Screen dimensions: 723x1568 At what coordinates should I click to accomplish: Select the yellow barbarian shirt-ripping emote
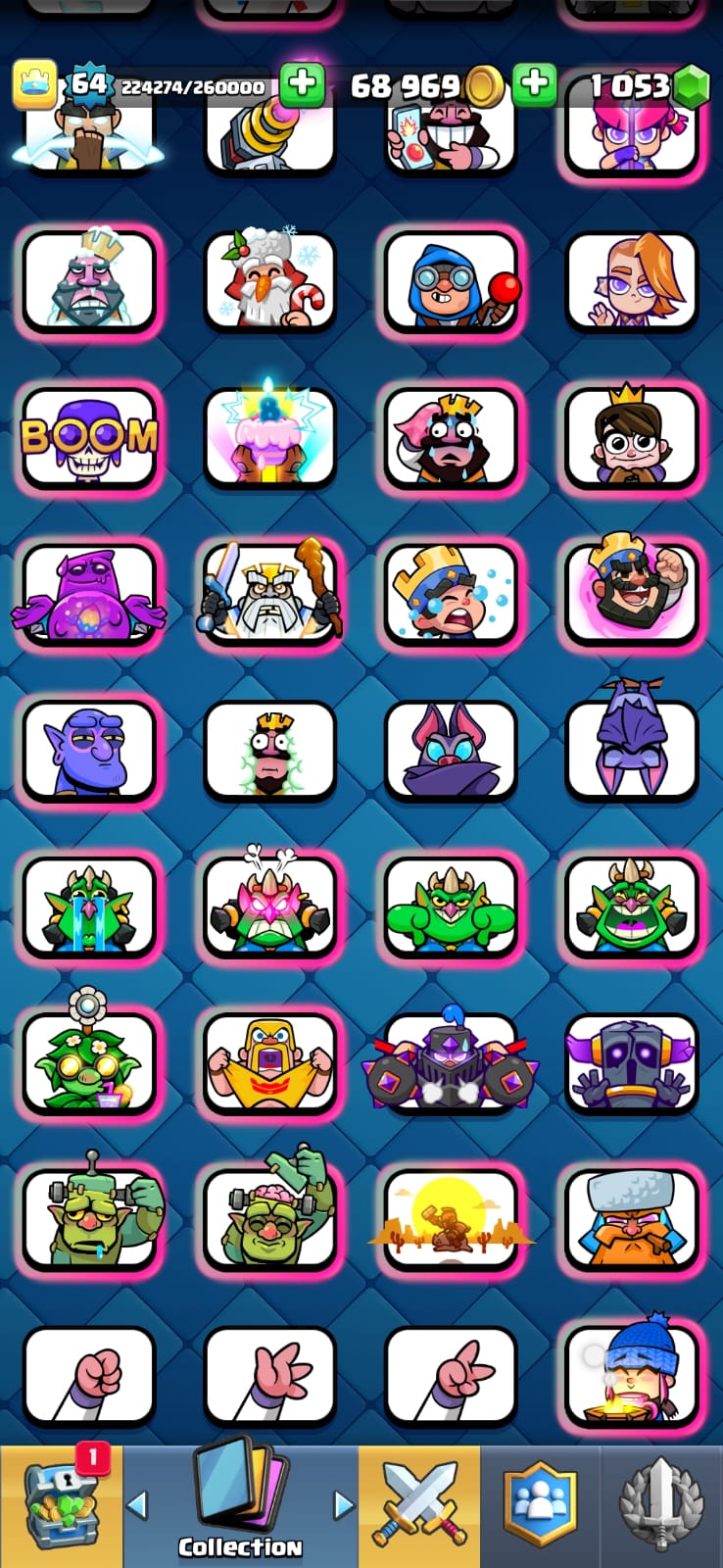[x=269, y=1064]
